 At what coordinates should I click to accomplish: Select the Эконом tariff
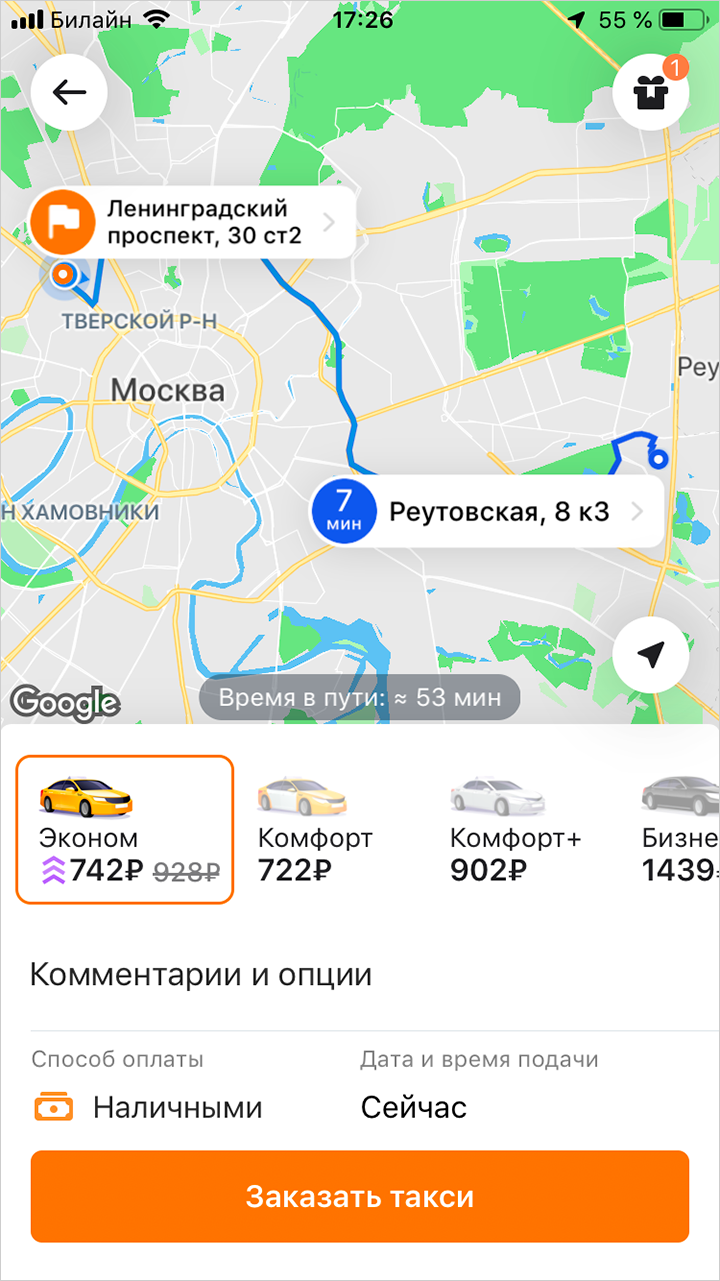pos(125,829)
